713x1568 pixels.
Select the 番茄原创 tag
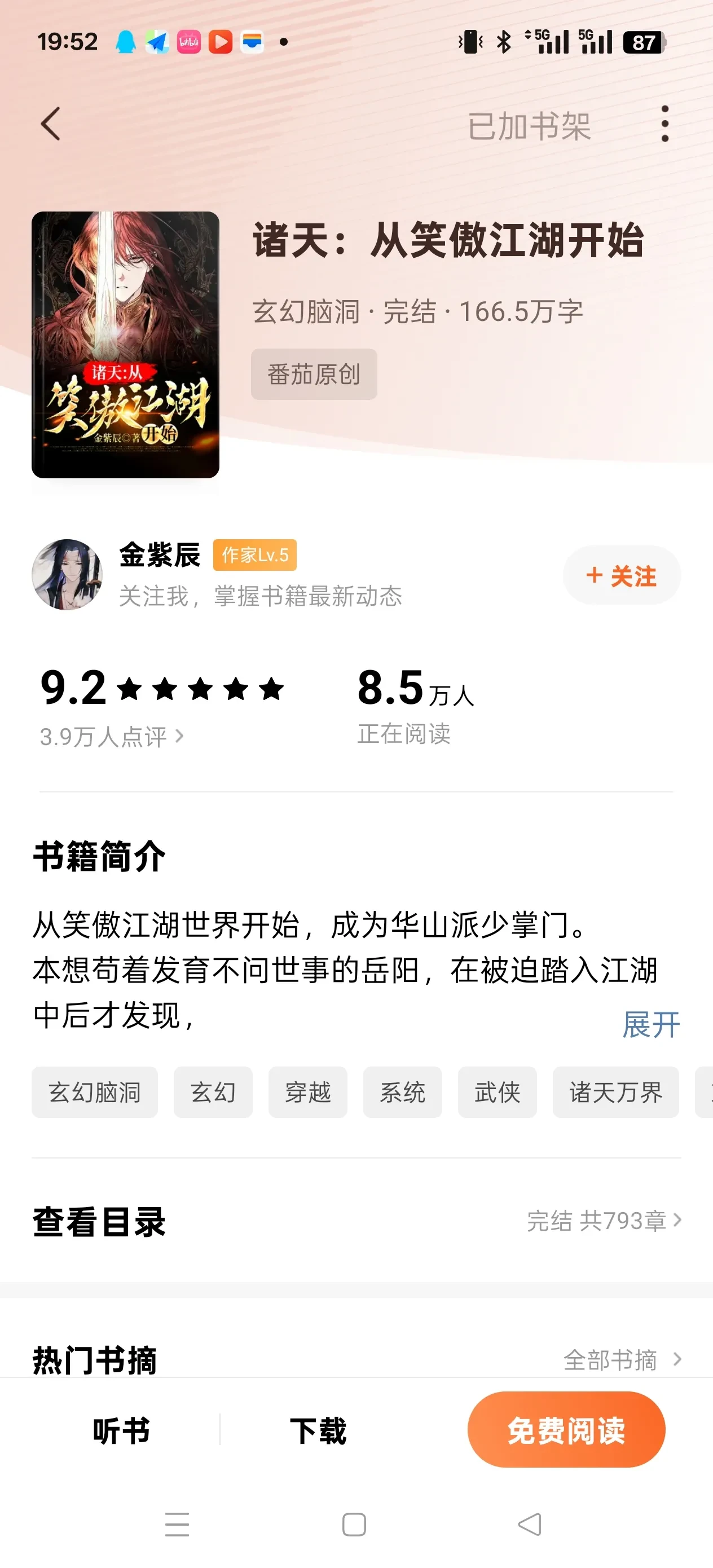(314, 375)
